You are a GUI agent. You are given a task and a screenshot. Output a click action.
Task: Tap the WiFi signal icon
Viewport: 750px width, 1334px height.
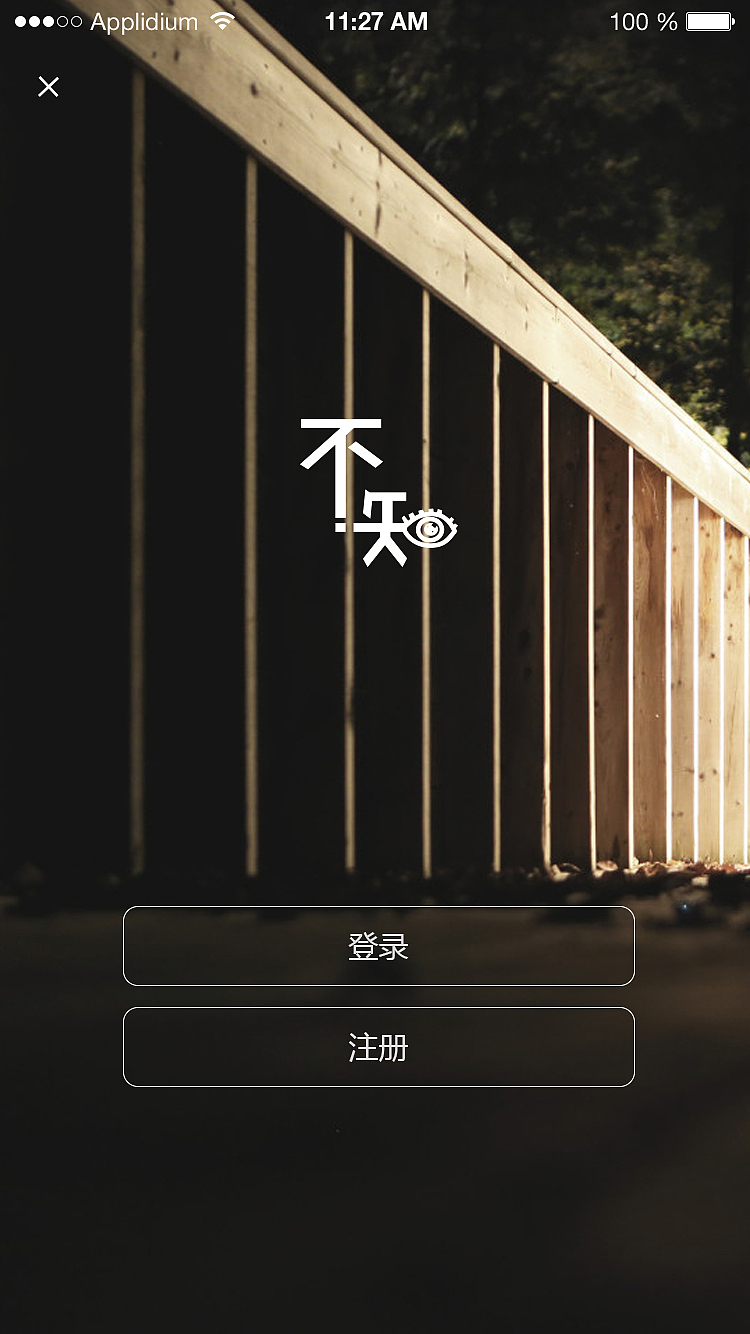coord(222,20)
